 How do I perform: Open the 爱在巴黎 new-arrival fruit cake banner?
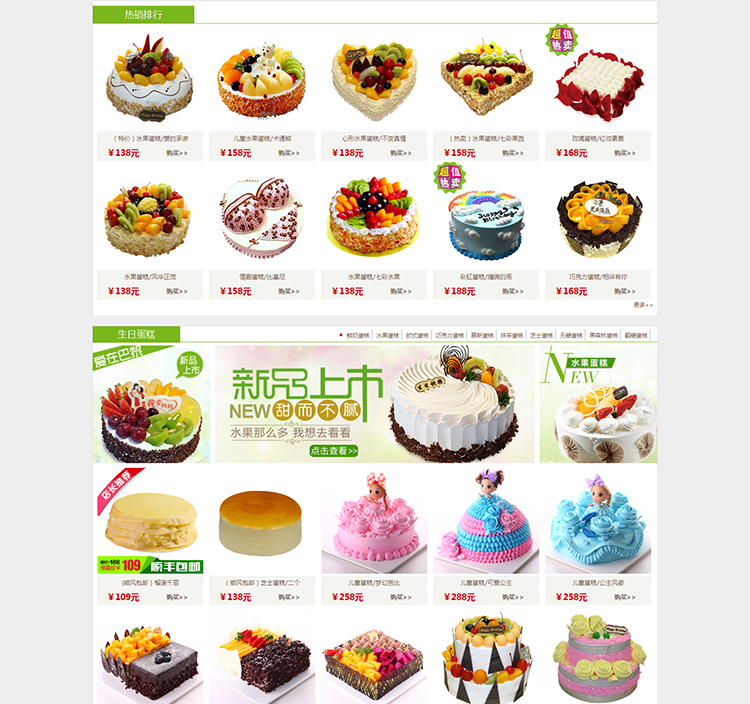pyautogui.click(x=152, y=404)
